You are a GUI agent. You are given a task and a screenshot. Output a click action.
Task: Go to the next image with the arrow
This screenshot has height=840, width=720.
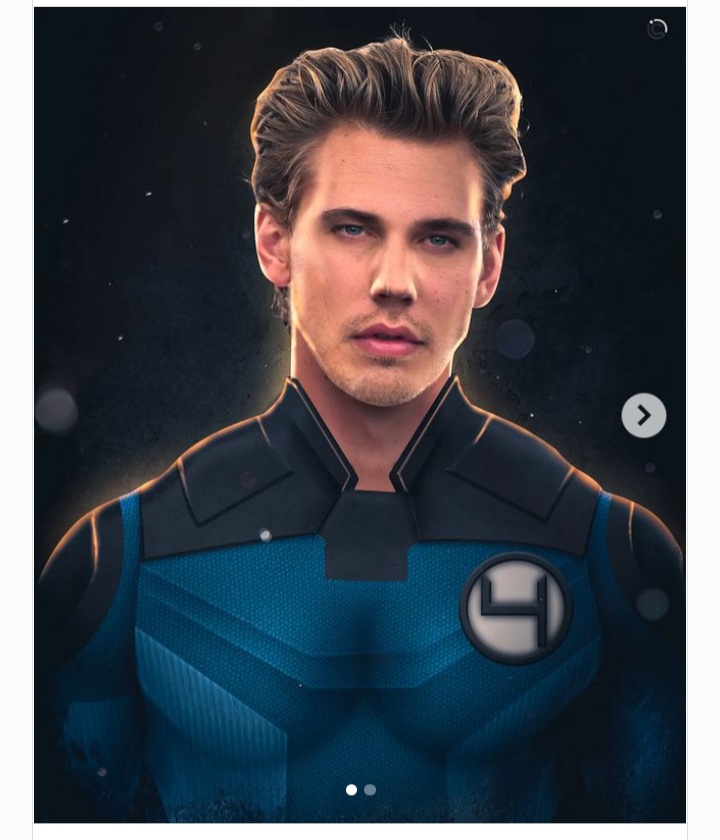tap(643, 415)
